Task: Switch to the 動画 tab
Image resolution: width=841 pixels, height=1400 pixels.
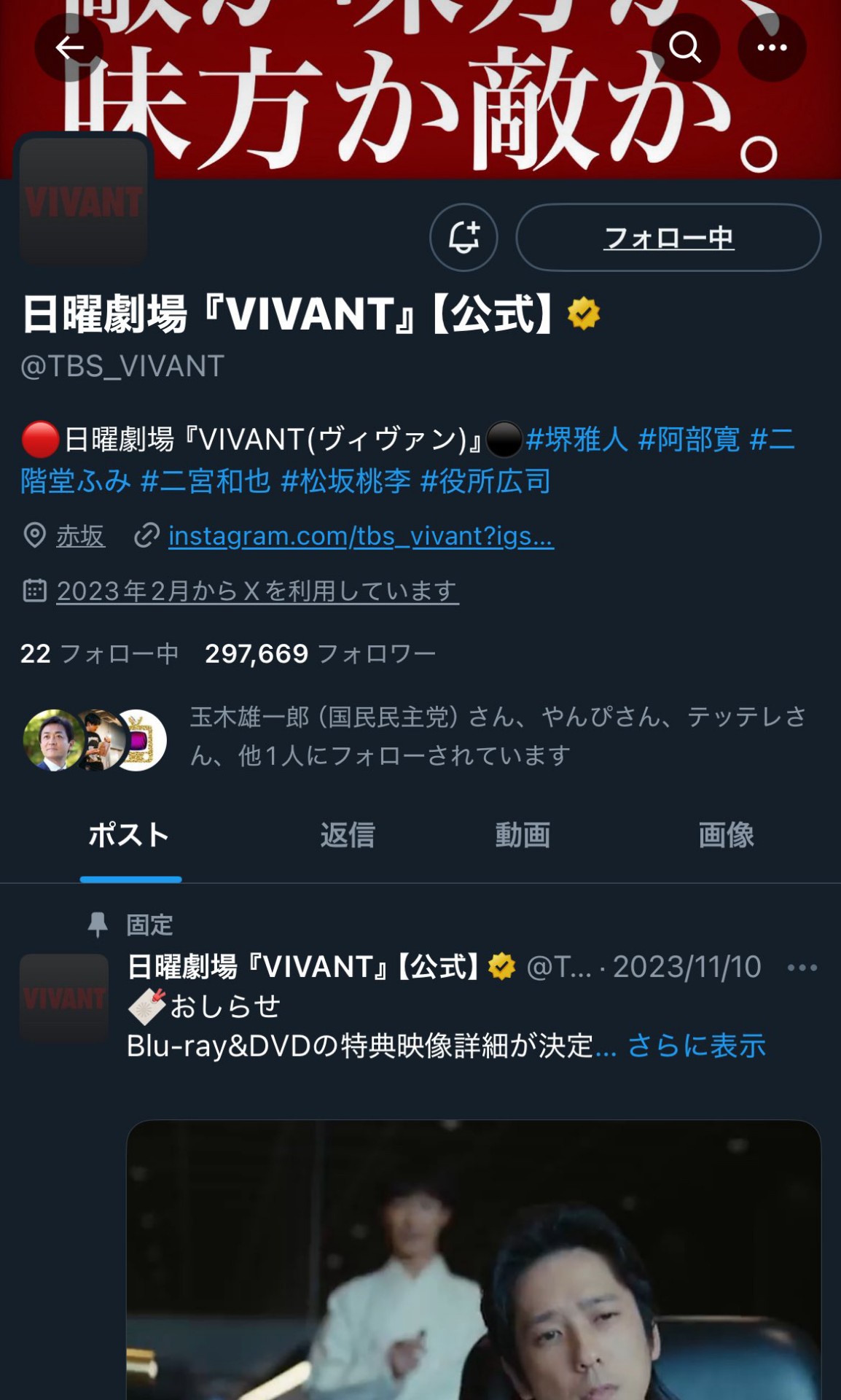Action: click(523, 836)
